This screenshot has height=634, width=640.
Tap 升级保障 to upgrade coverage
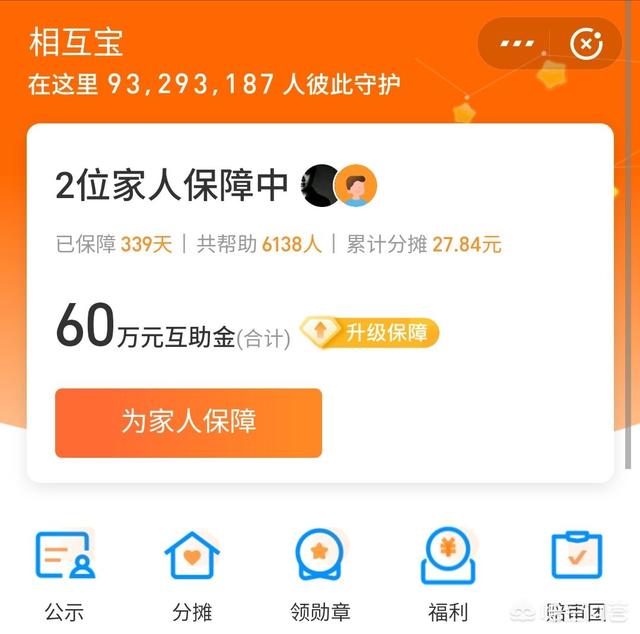click(x=370, y=333)
